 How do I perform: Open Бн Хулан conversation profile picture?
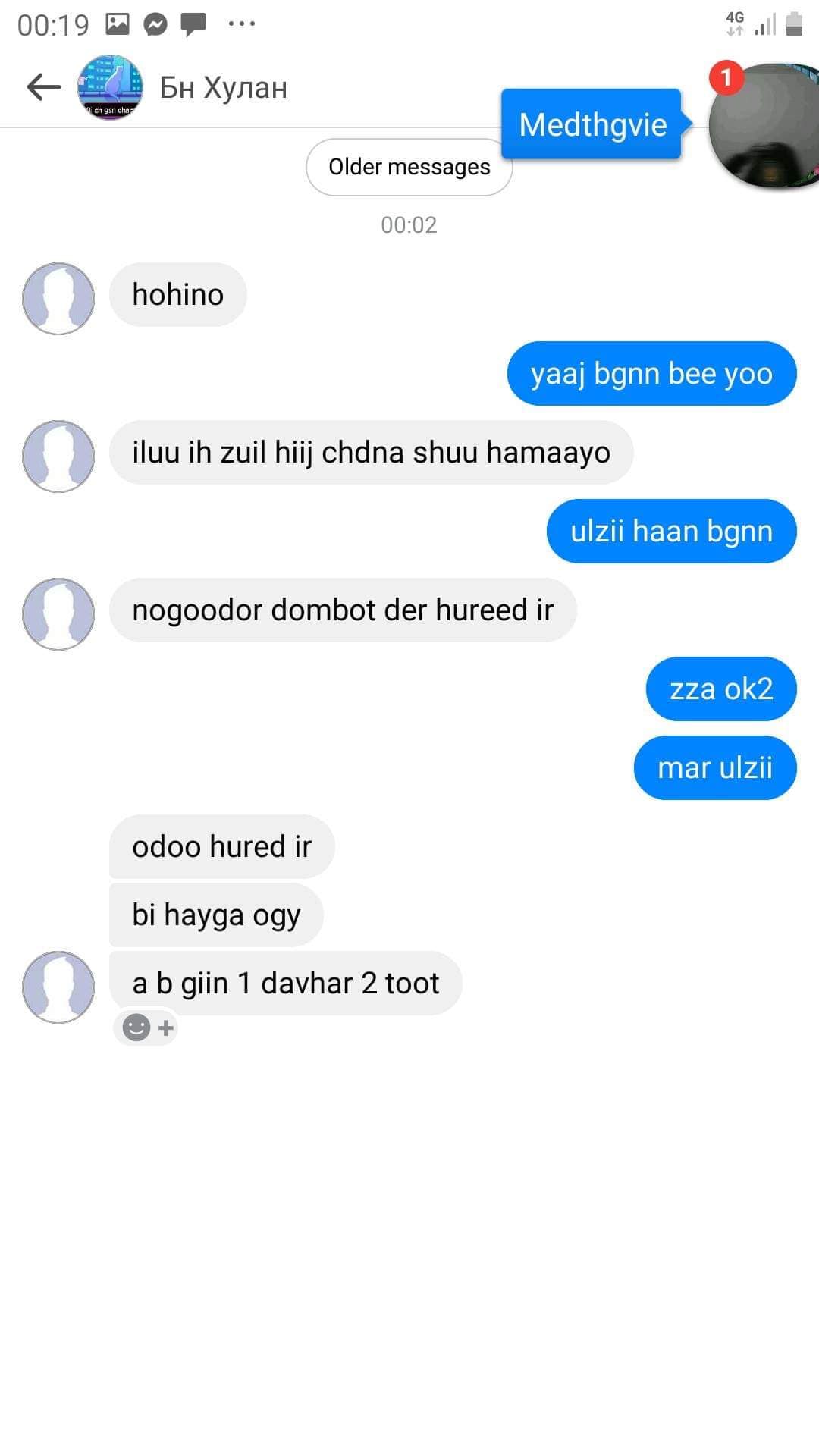click(110, 87)
